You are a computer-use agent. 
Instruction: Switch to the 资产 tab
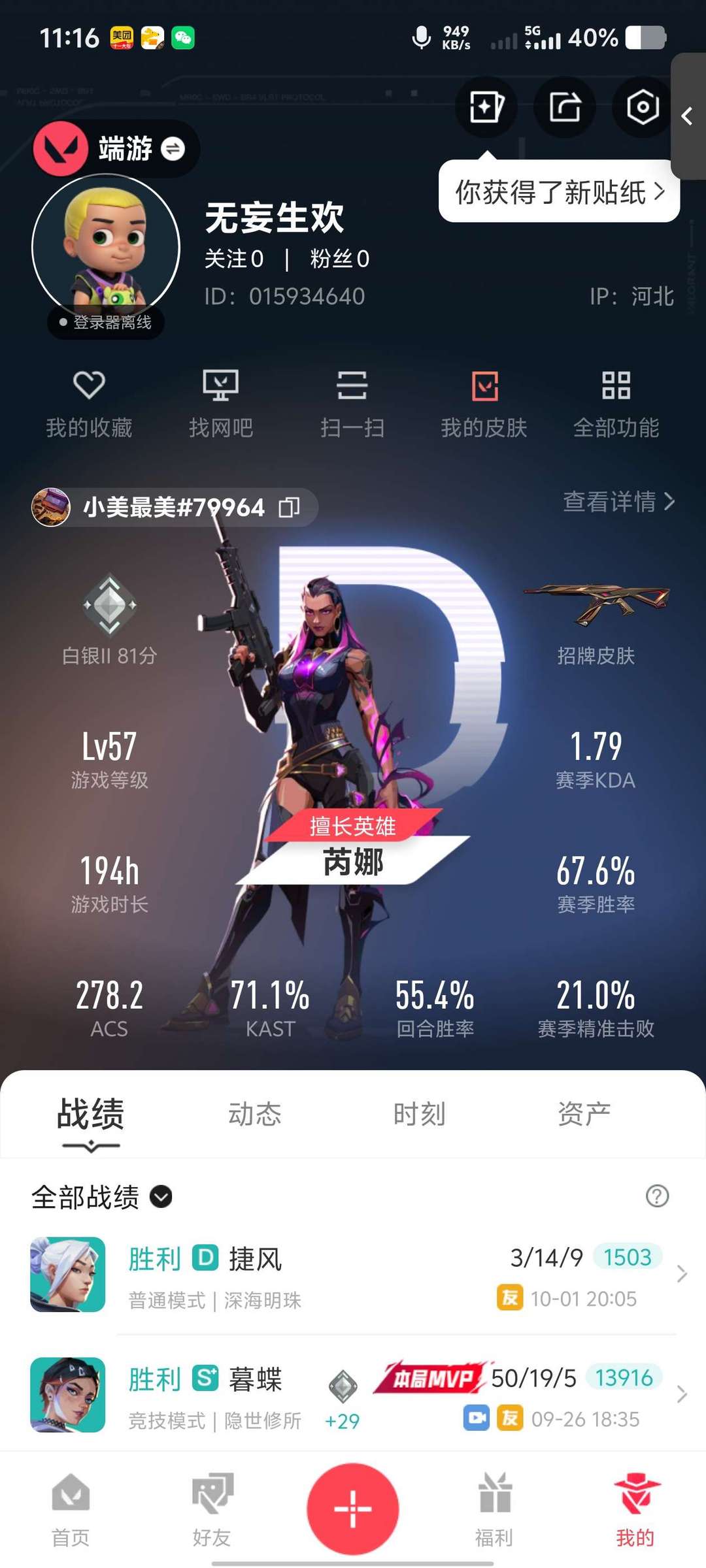(x=584, y=1114)
